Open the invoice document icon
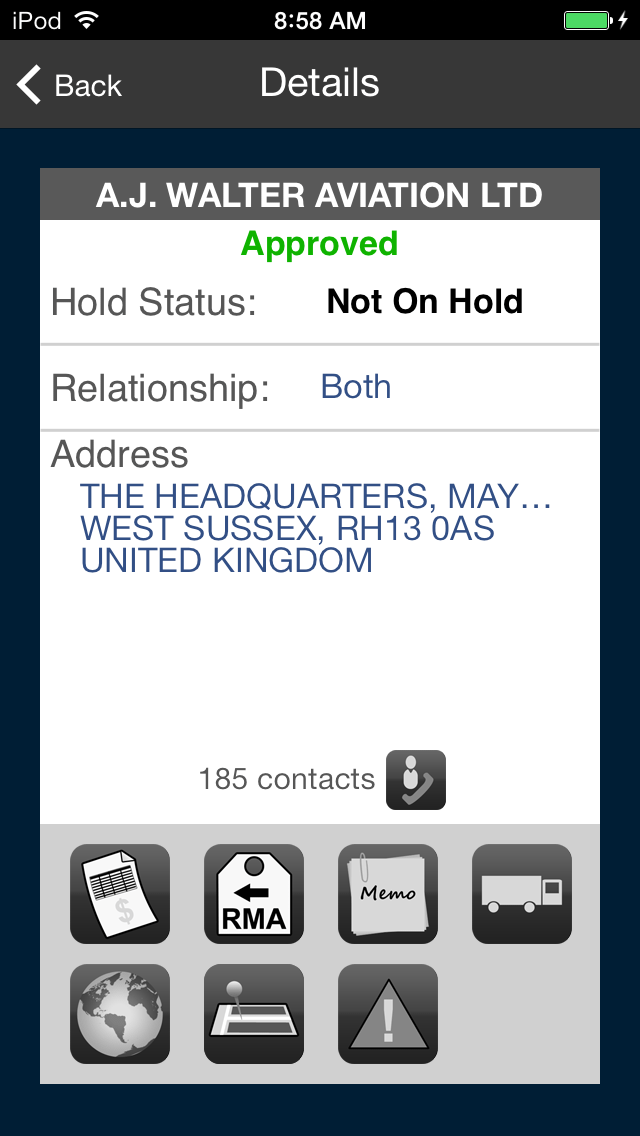640x1136 pixels. (x=120, y=893)
